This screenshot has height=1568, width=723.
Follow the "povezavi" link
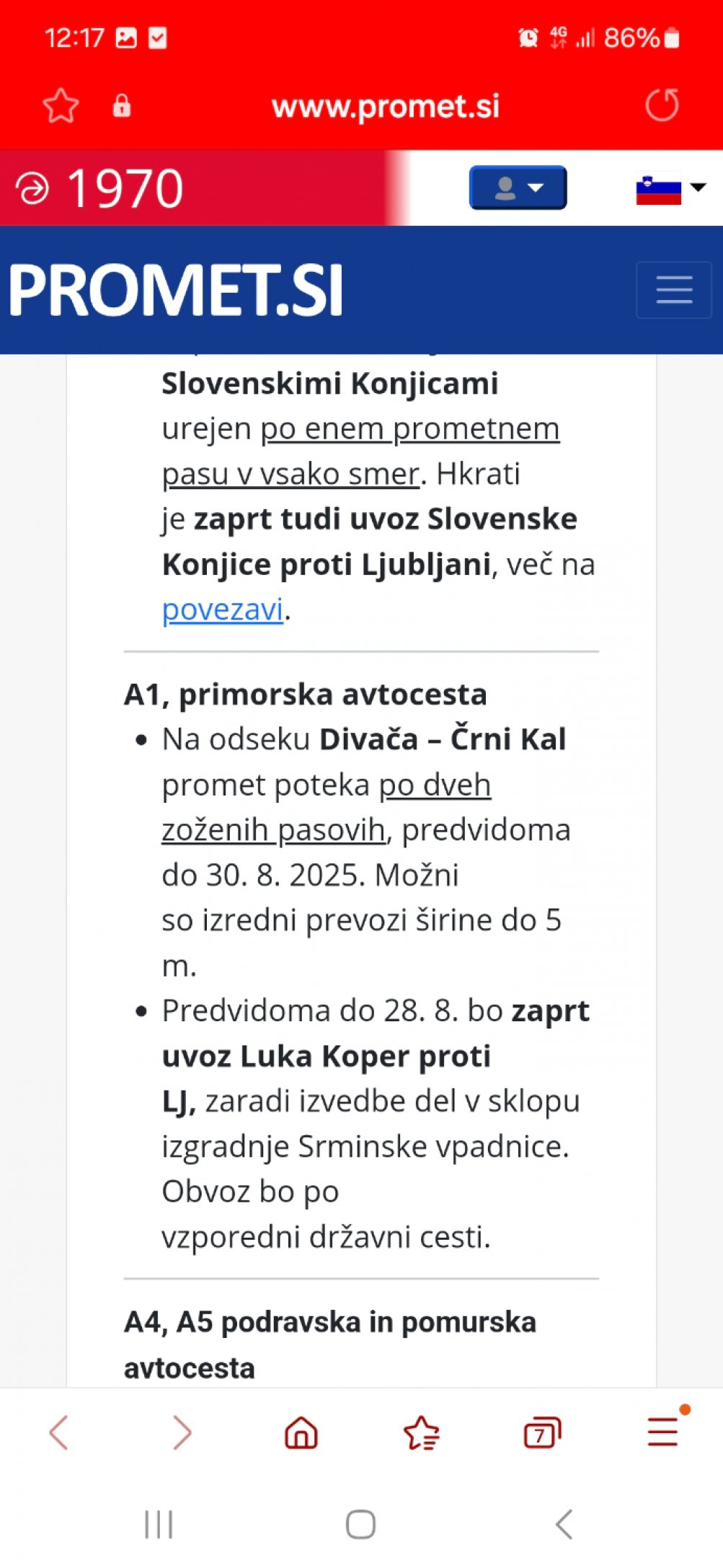[x=222, y=609]
